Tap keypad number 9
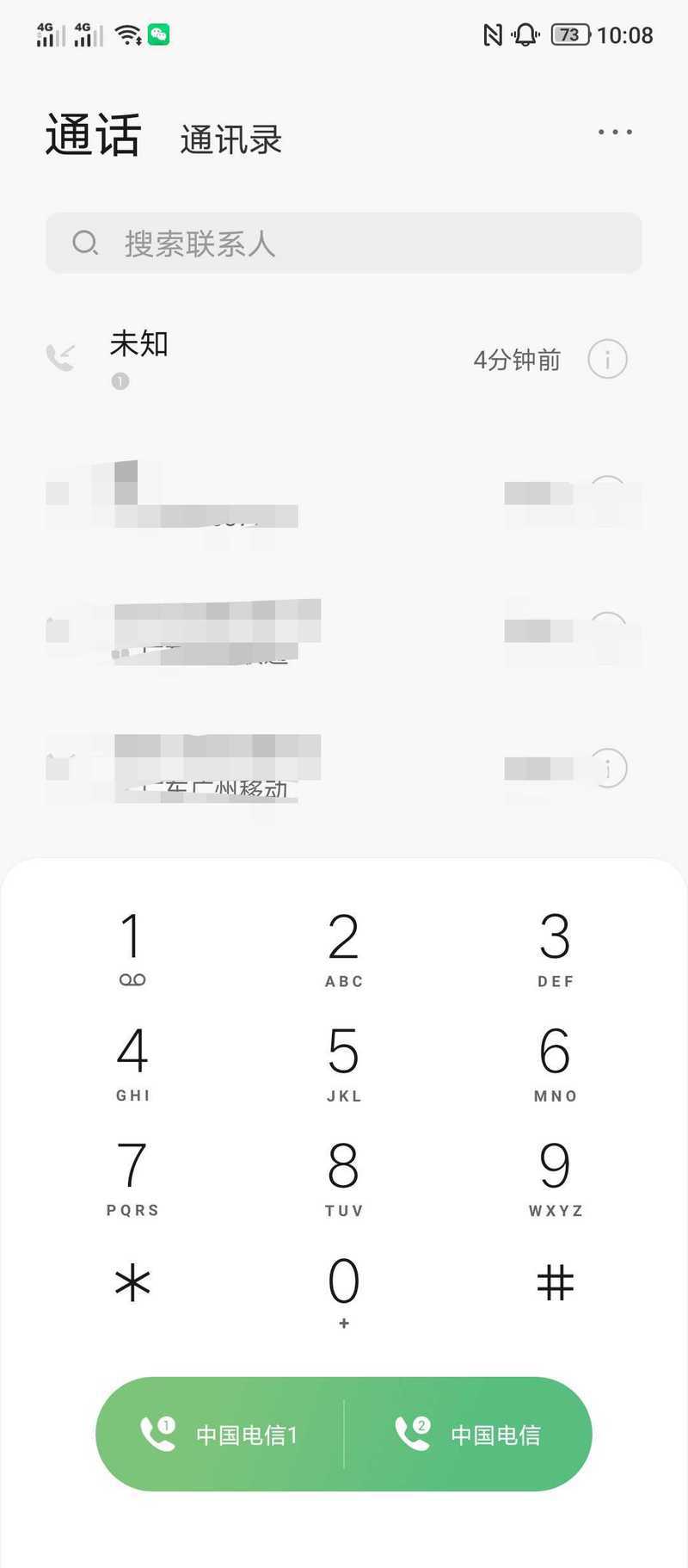Image resolution: width=688 pixels, height=1568 pixels. coord(555,1177)
